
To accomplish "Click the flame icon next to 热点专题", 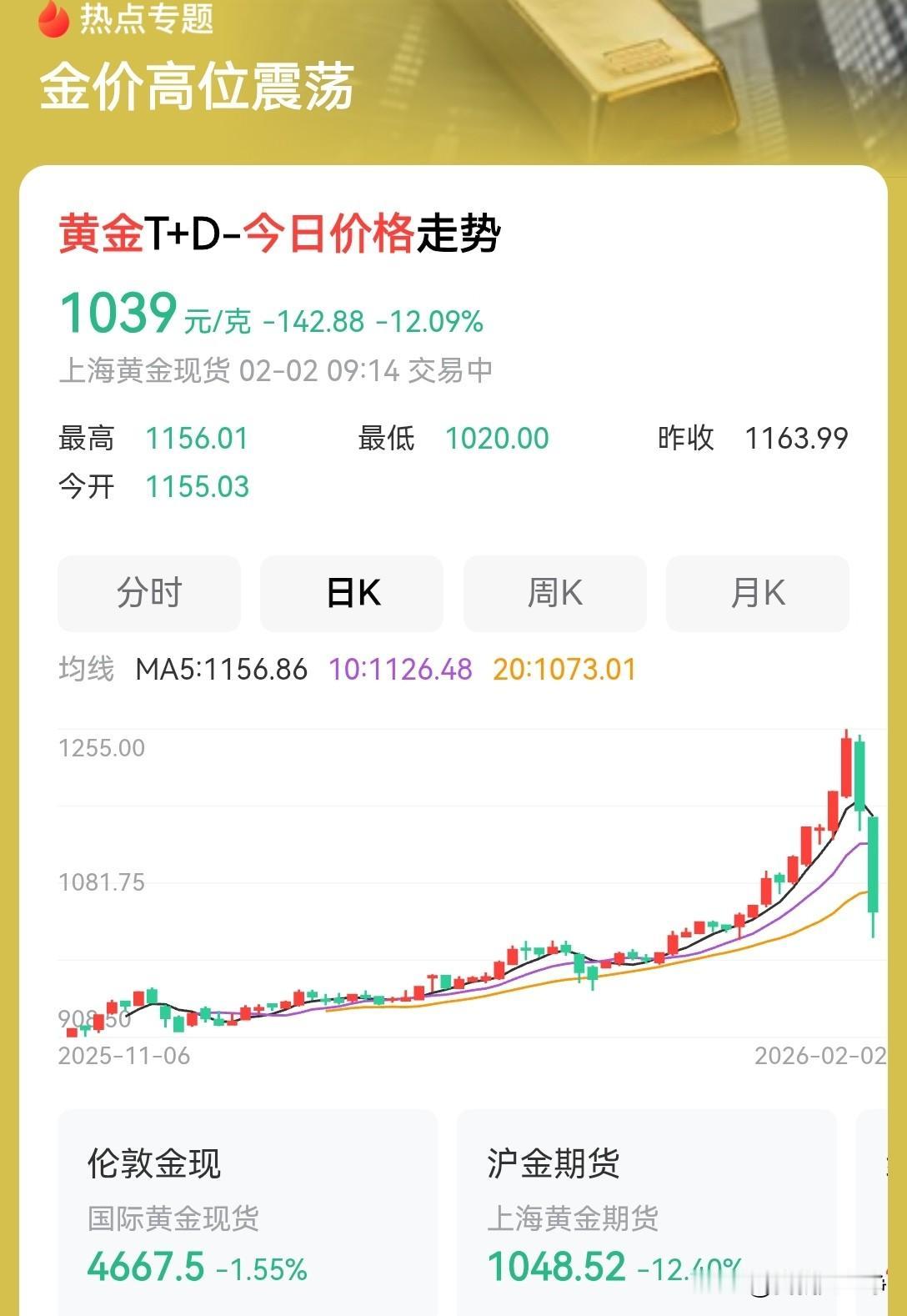I will click(50, 21).
